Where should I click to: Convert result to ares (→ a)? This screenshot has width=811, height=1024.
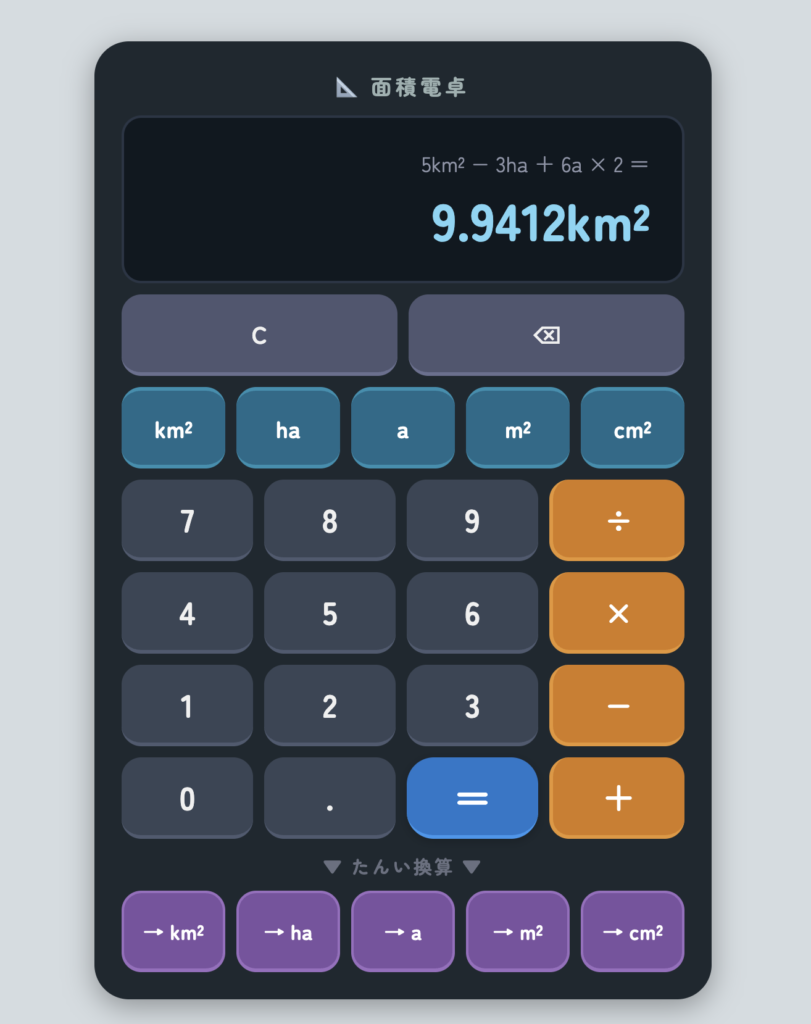(402, 931)
